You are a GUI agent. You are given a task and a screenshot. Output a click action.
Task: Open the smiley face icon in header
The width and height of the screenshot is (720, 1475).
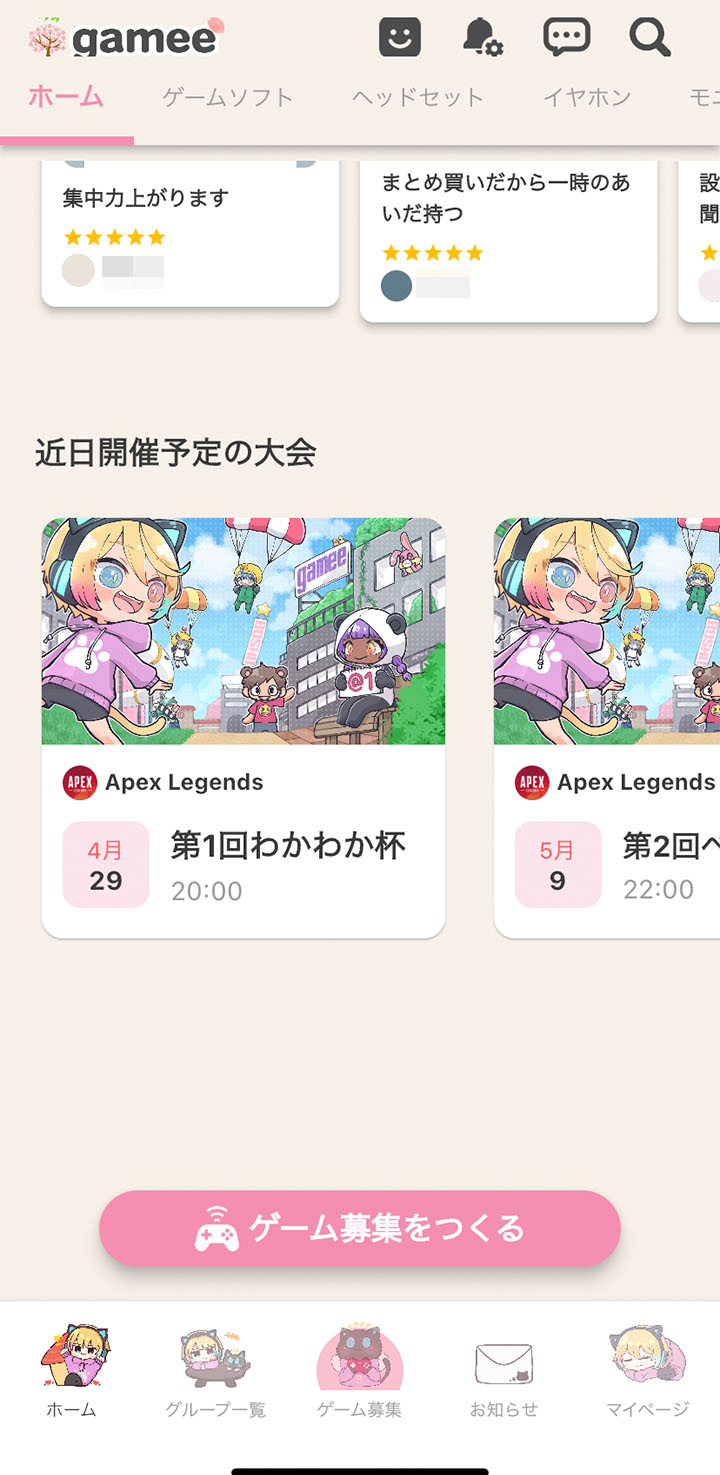(x=400, y=38)
